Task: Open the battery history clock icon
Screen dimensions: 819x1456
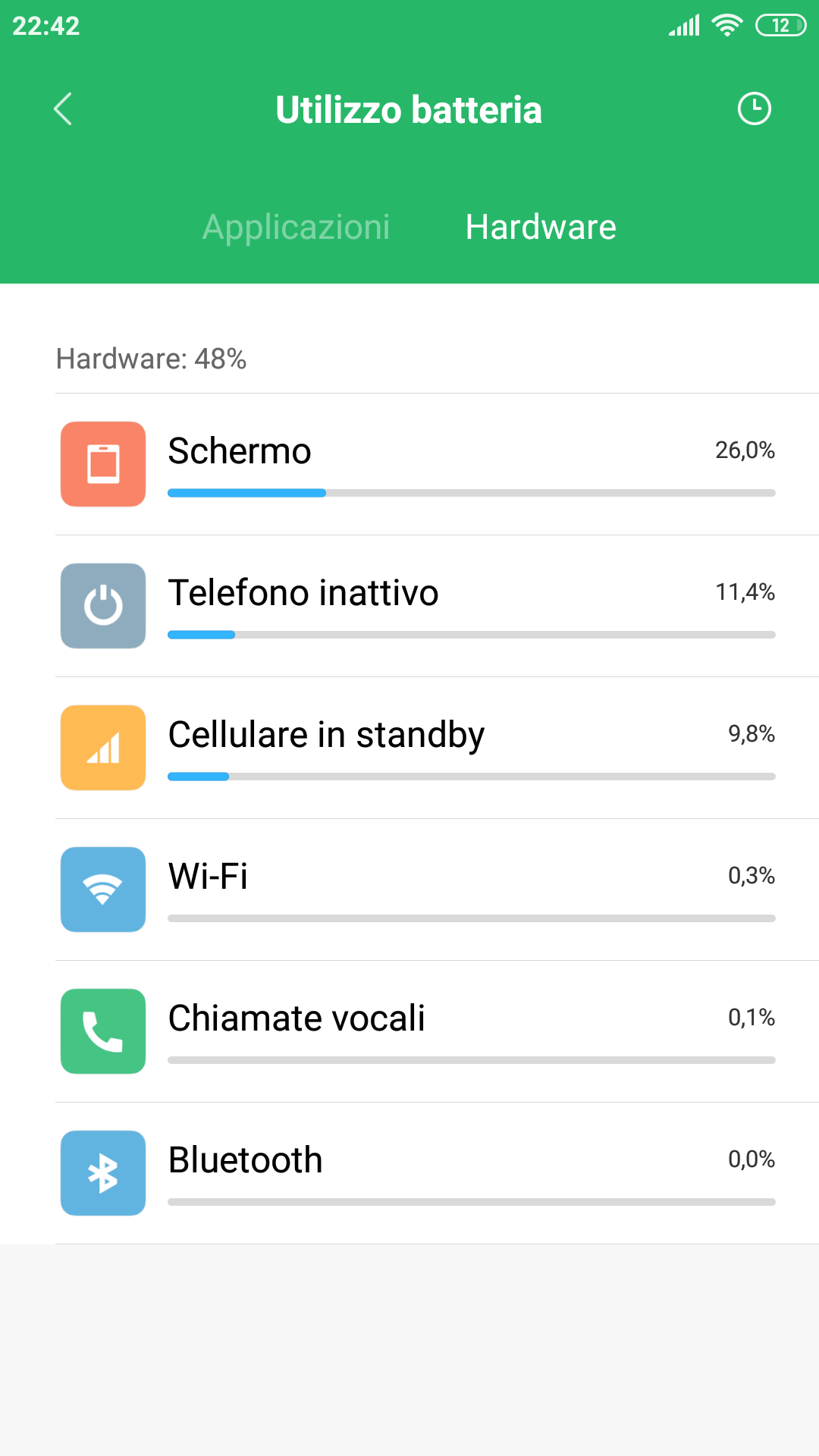Action: point(754,109)
